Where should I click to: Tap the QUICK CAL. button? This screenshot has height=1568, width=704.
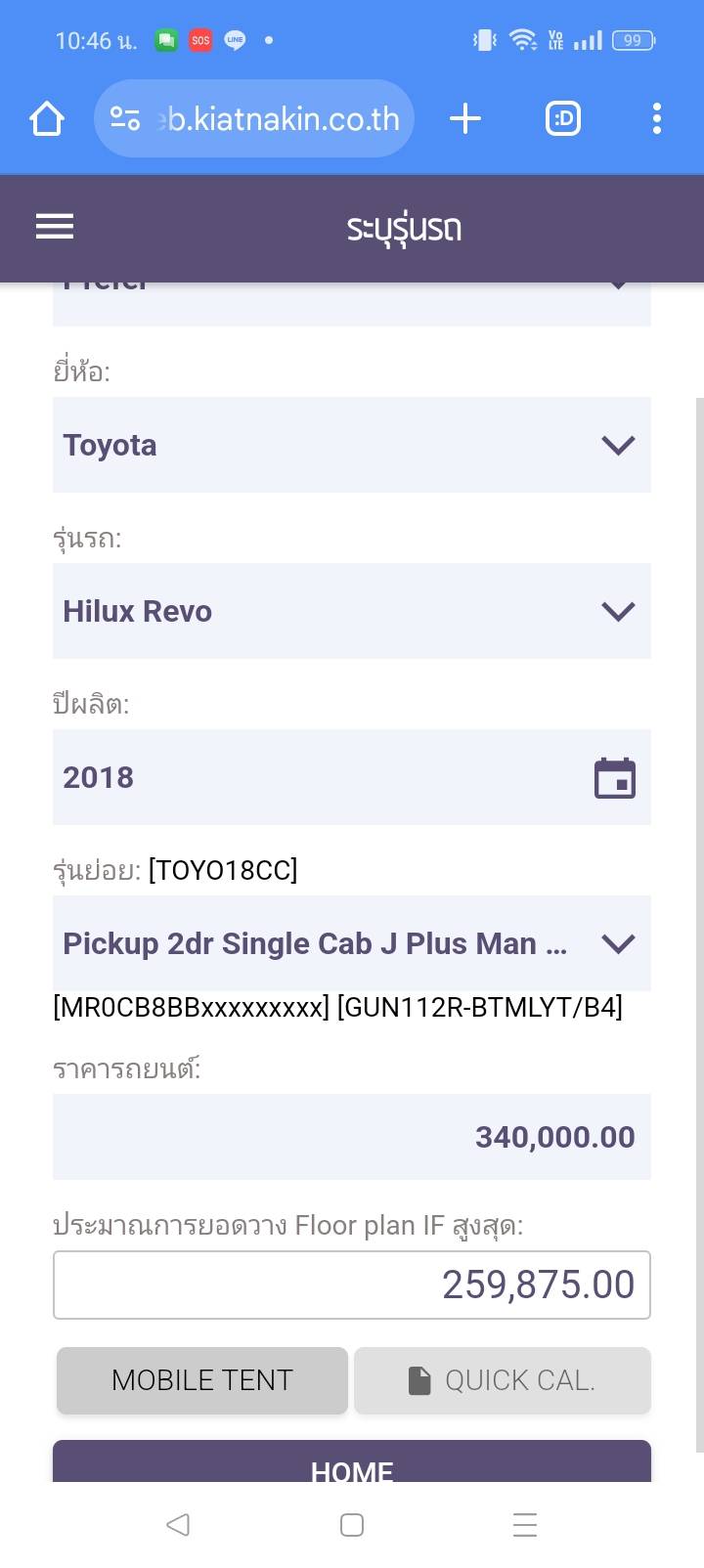pos(502,1380)
